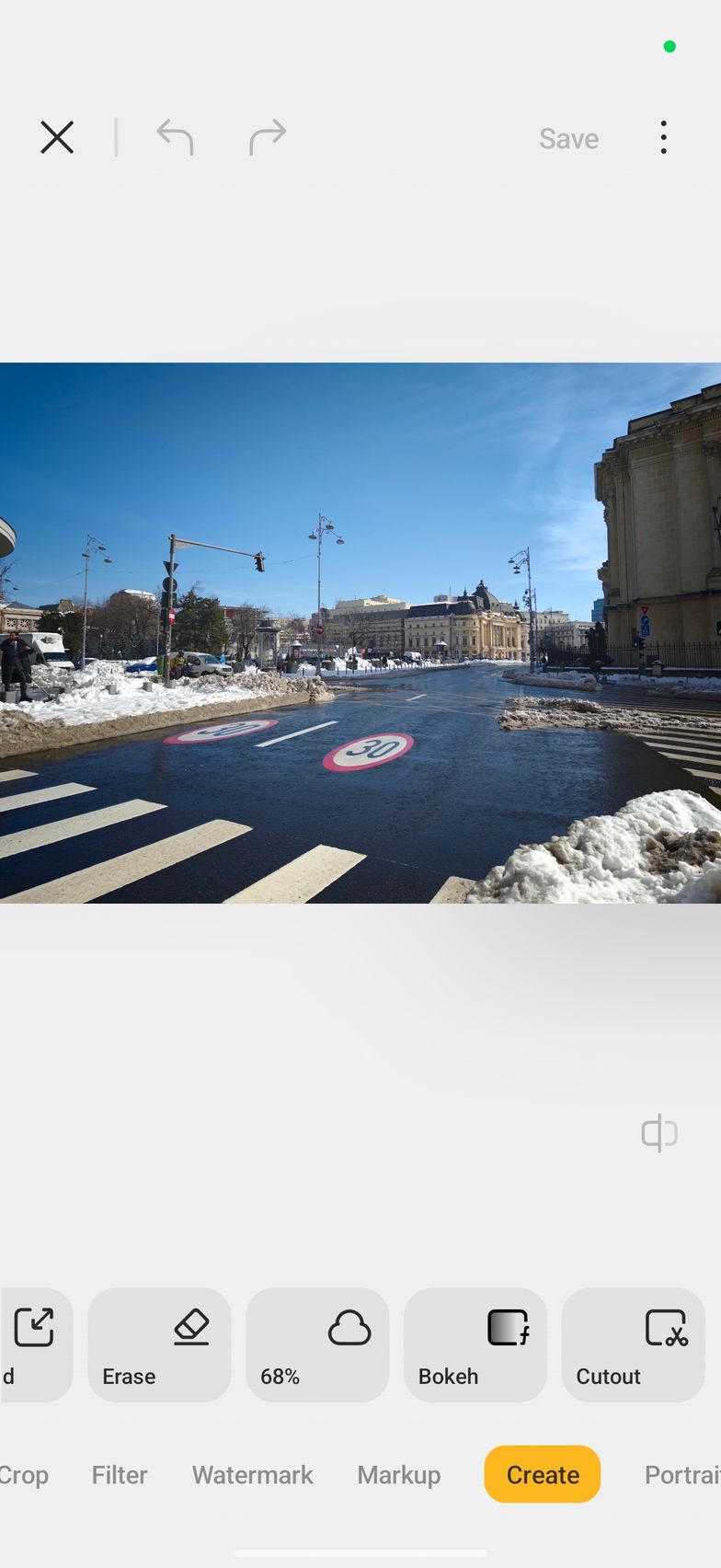
Task: Save the edited photo
Action: 568,139
